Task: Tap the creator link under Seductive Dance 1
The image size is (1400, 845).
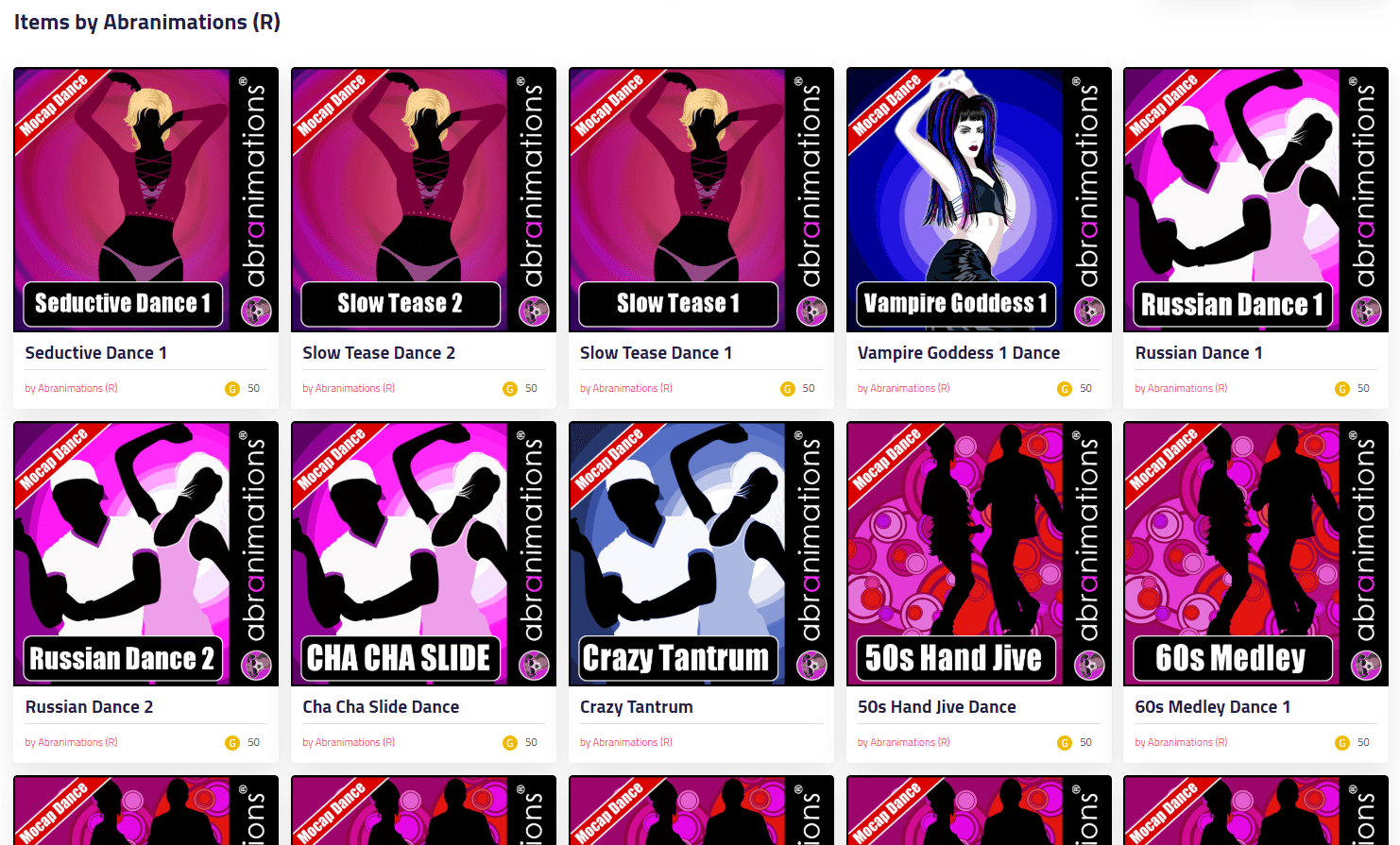Action: coord(71,388)
